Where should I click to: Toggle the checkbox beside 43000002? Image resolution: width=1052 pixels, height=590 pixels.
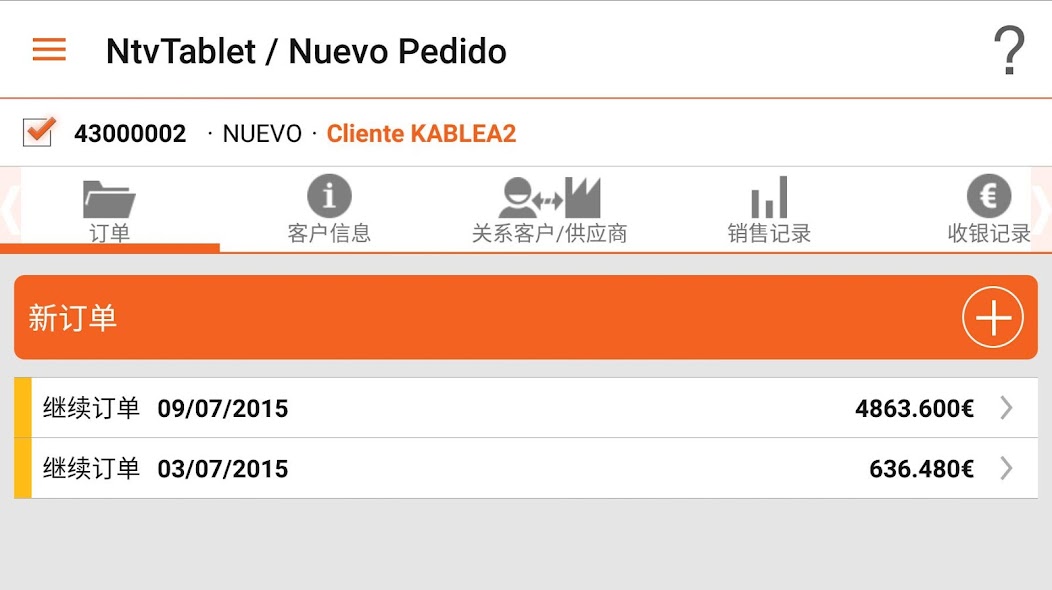[38, 132]
